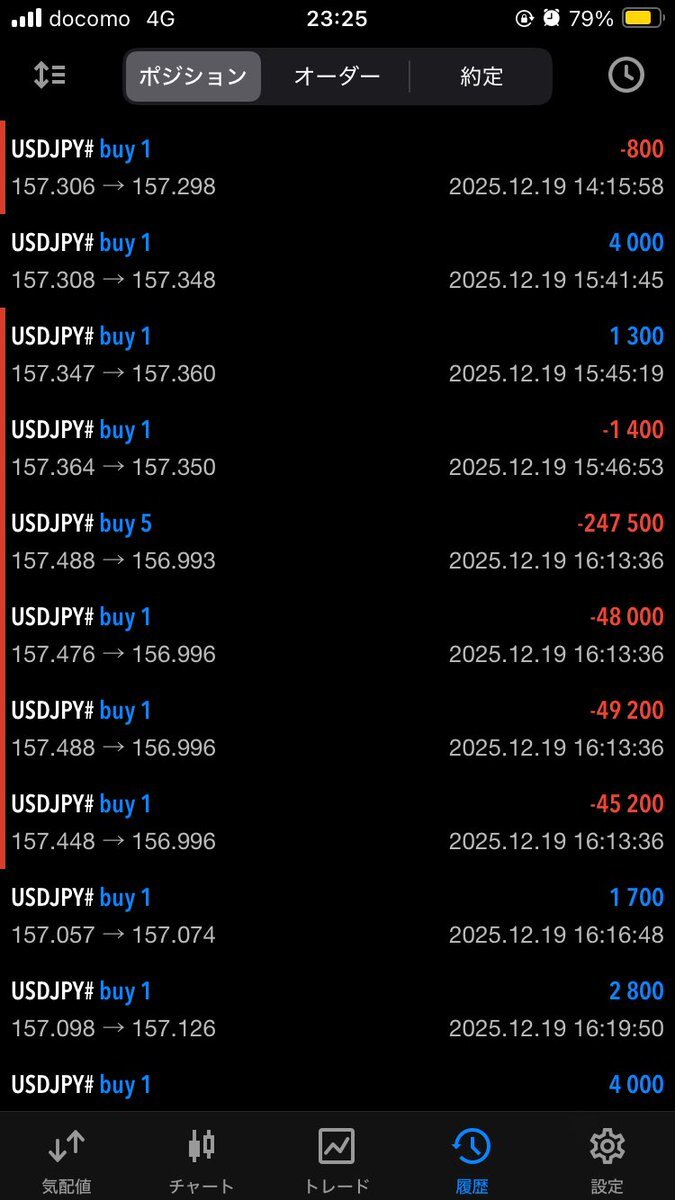Image resolution: width=675 pixels, height=1200 pixels.
Task: Tap the 履歴 tab
Action: click(x=472, y=1158)
